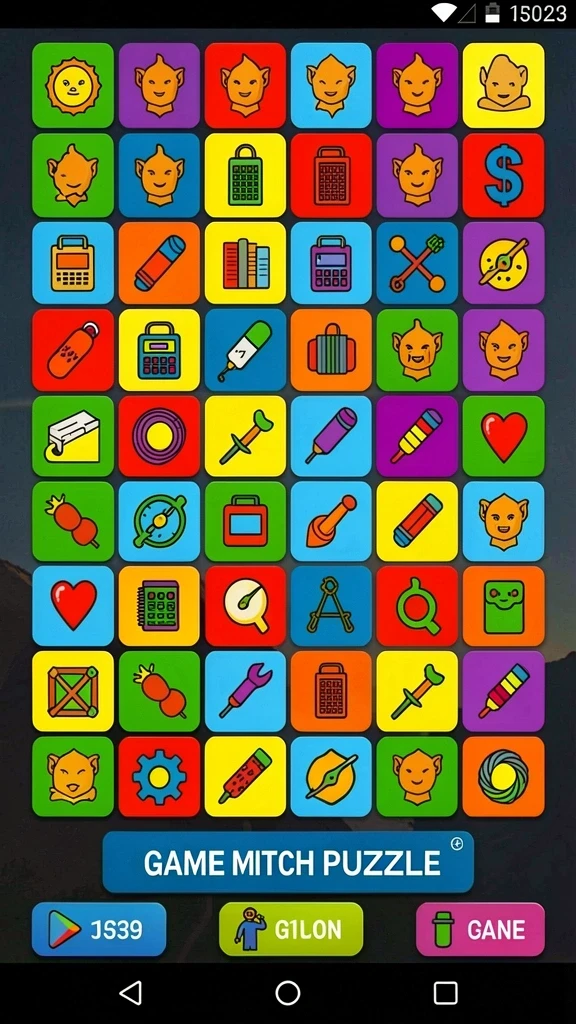Viewport: 576px width, 1024px height.
Task: Select the wooden crate tile on yellow
Action: tap(72, 691)
